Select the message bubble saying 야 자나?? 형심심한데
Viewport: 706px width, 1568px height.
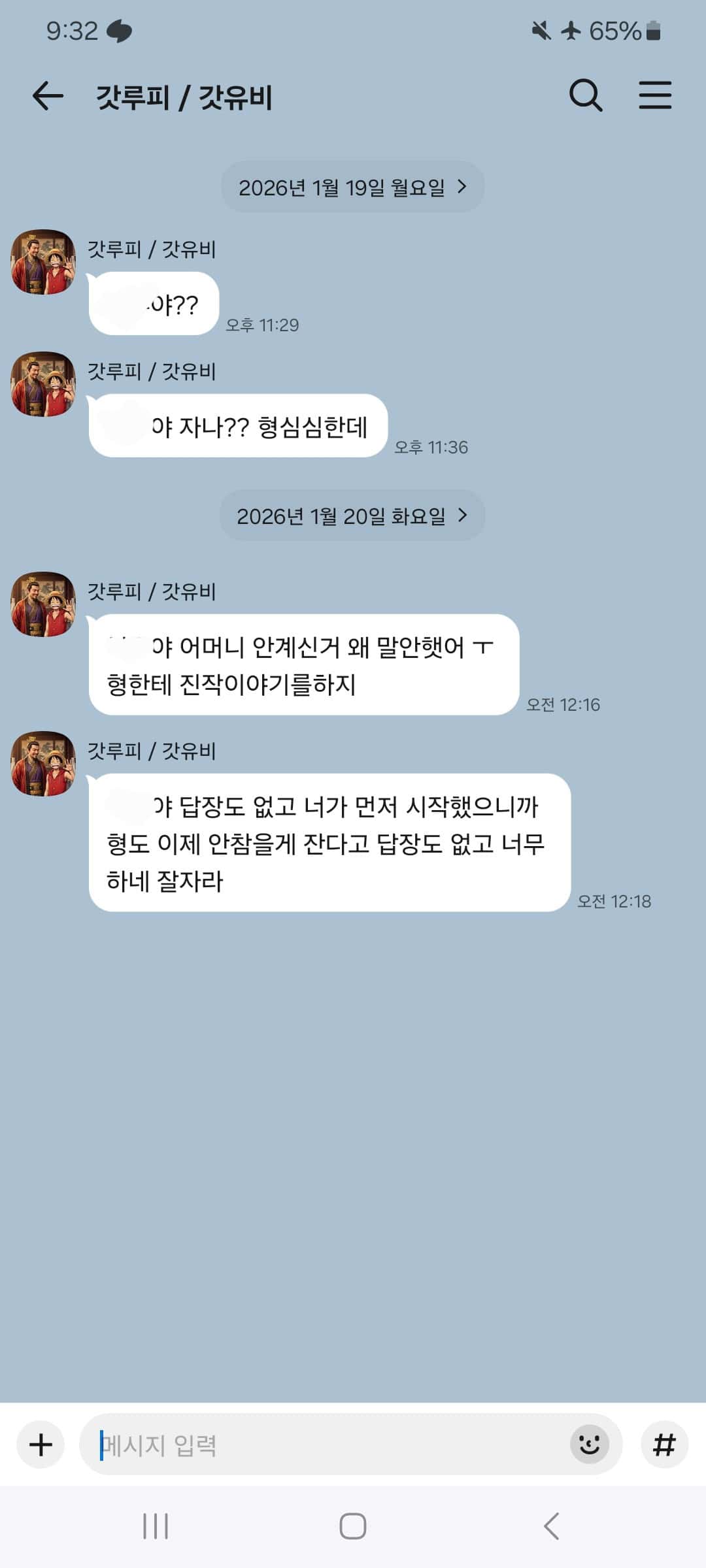pyautogui.click(x=237, y=425)
